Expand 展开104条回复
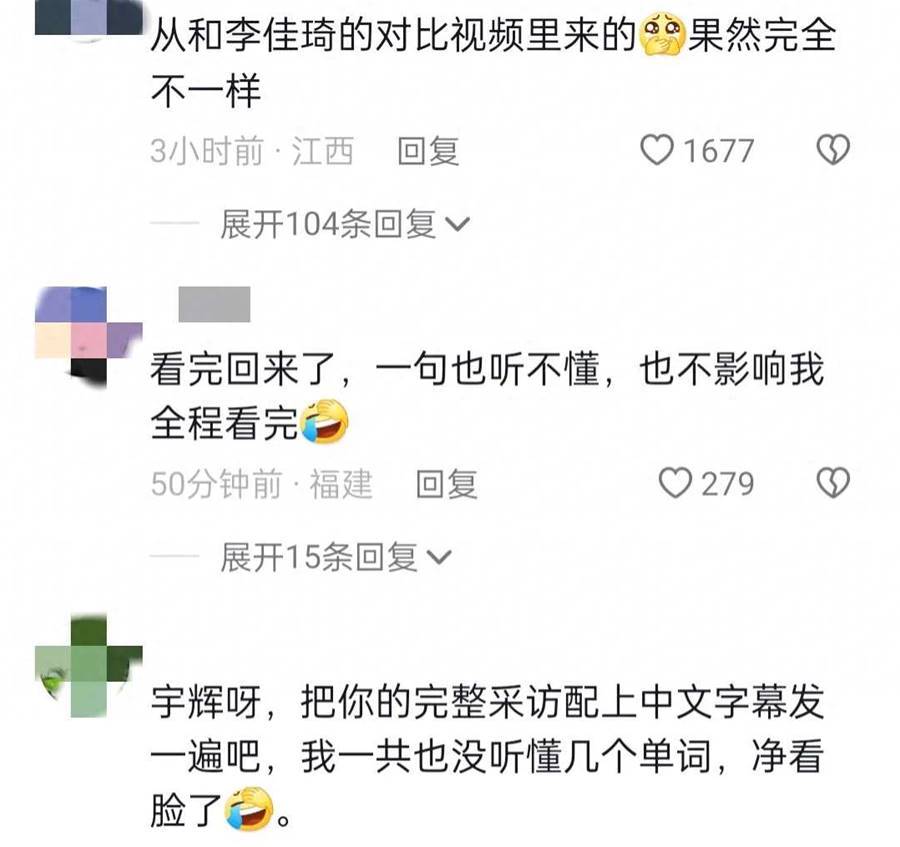This screenshot has width=900, height=847. [344, 225]
